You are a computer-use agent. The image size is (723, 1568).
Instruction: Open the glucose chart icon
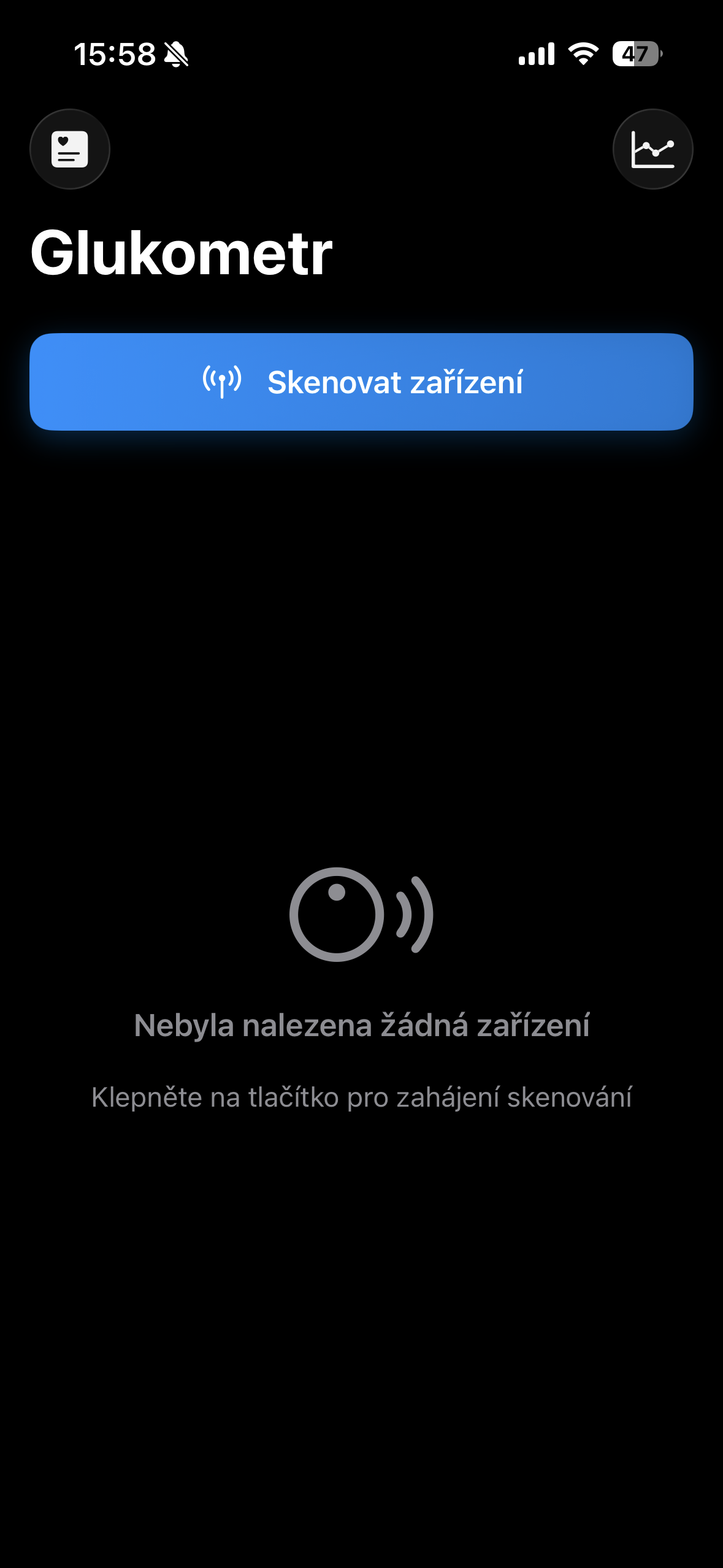tap(652, 149)
